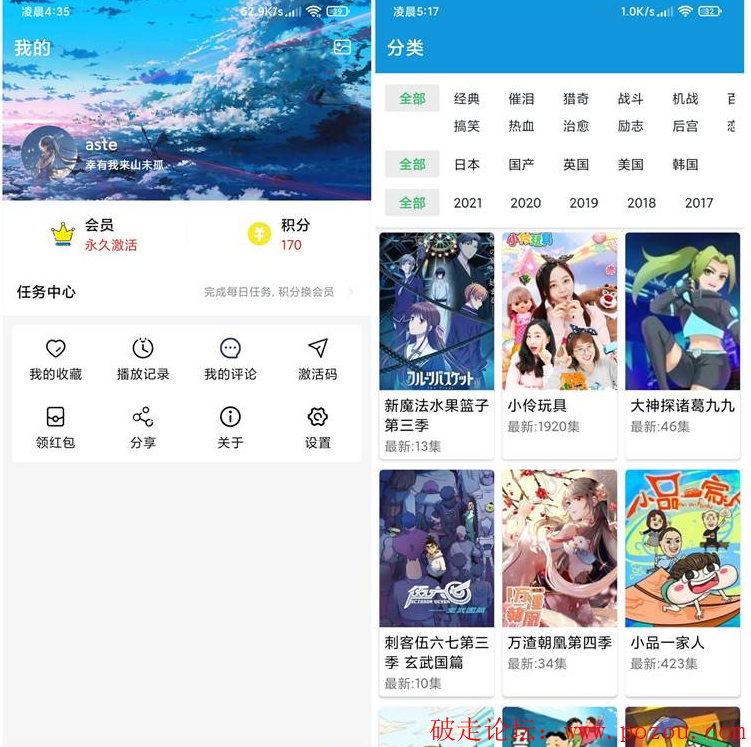The image size is (751, 747).
Task: Filter by year 2020
Action: point(525,203)
